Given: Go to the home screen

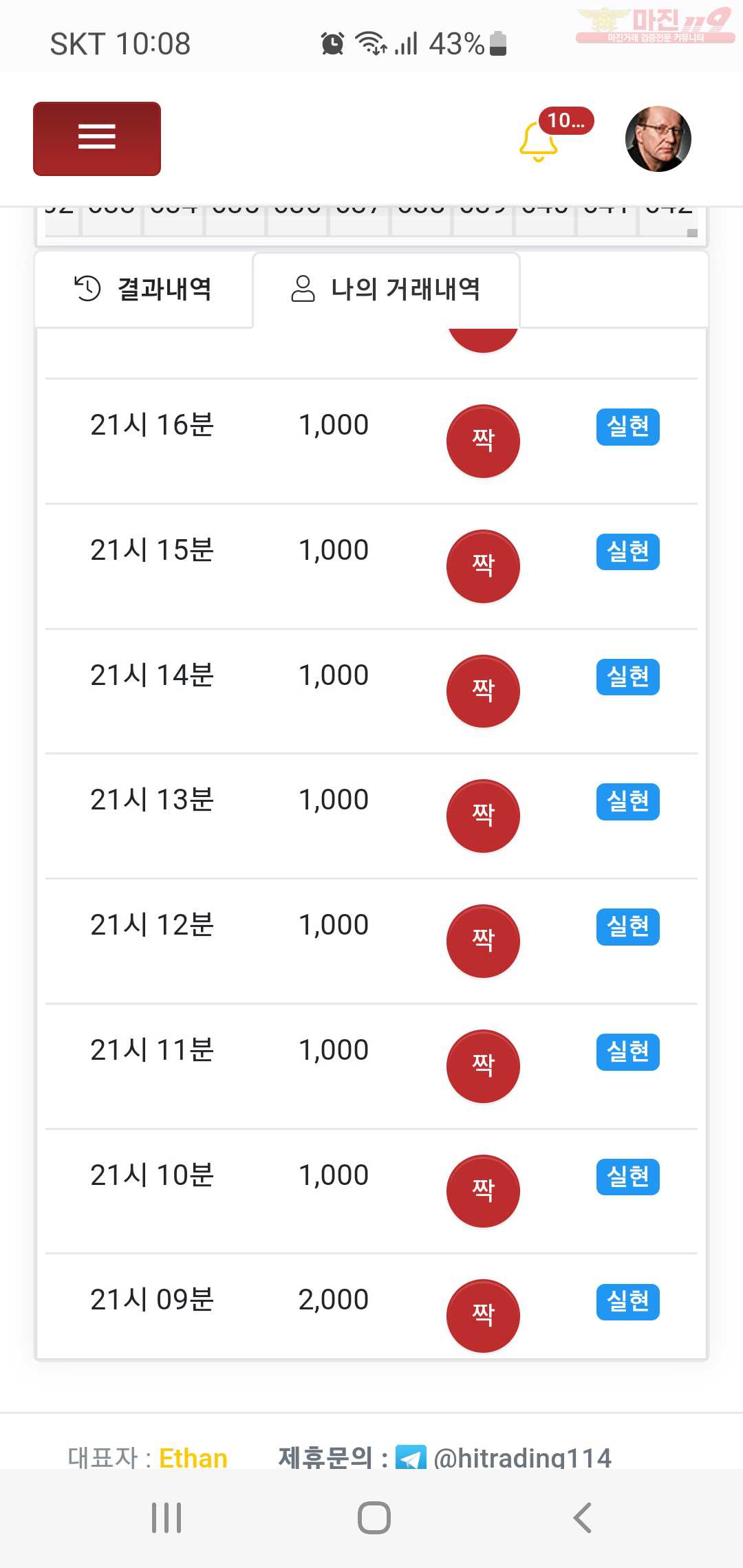Looking at the screenshot, I should (374, 1518).
